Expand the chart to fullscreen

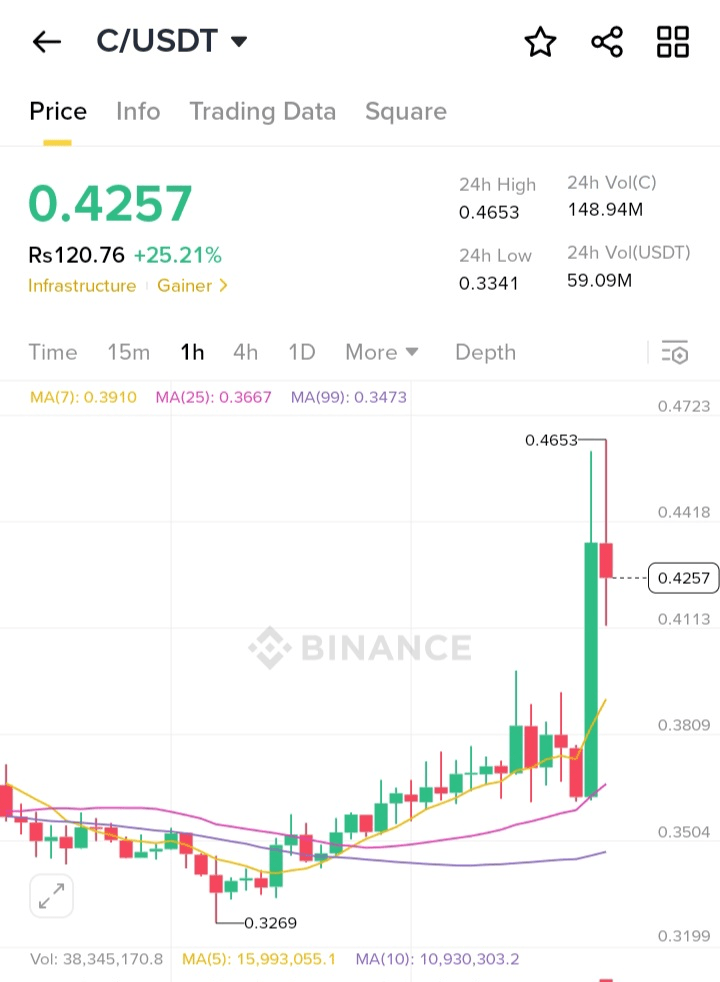pos(51,895)
